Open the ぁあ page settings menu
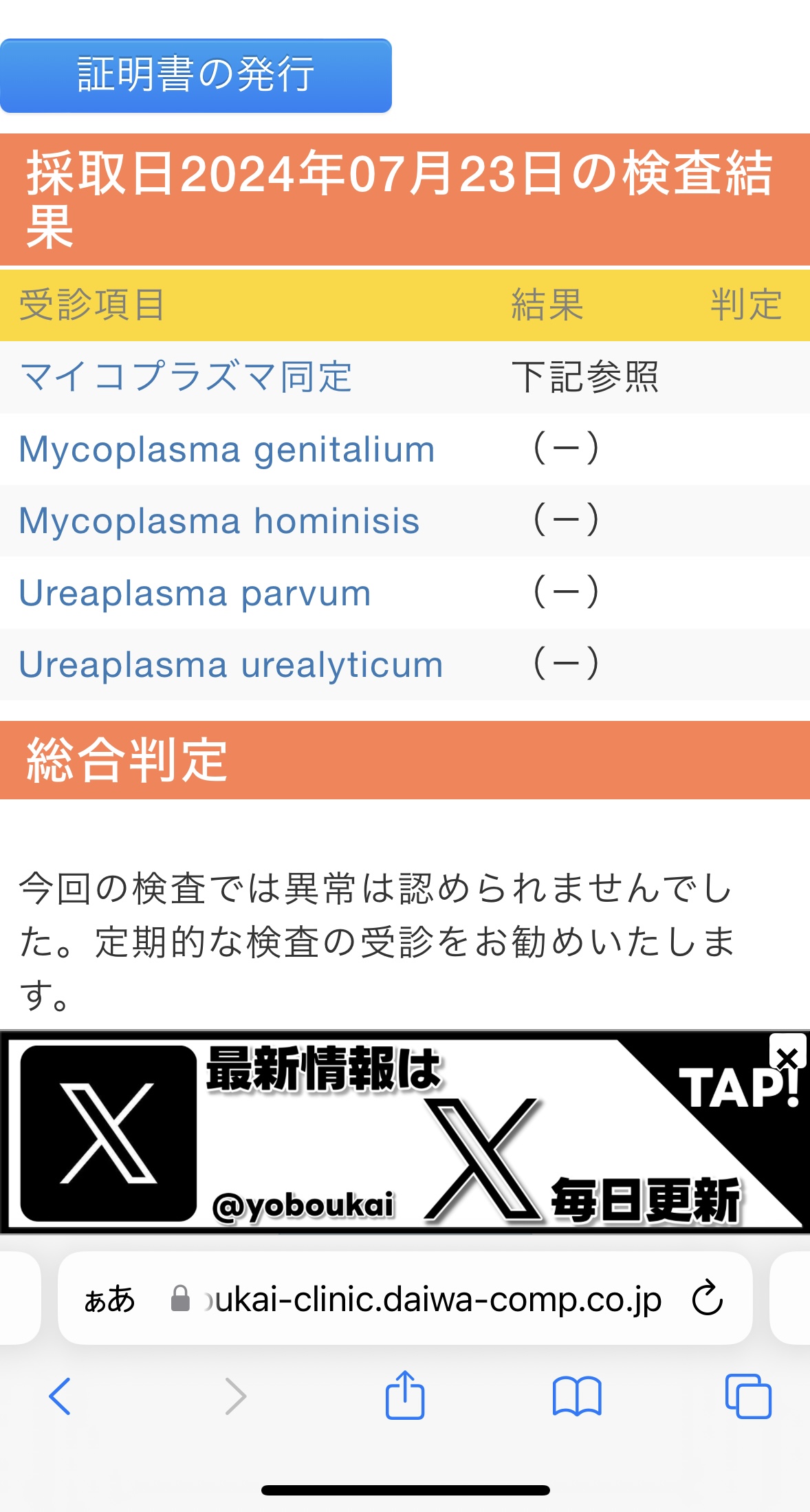The image size is (810, 1512). pyautogui.click(x=109, y=1299)
